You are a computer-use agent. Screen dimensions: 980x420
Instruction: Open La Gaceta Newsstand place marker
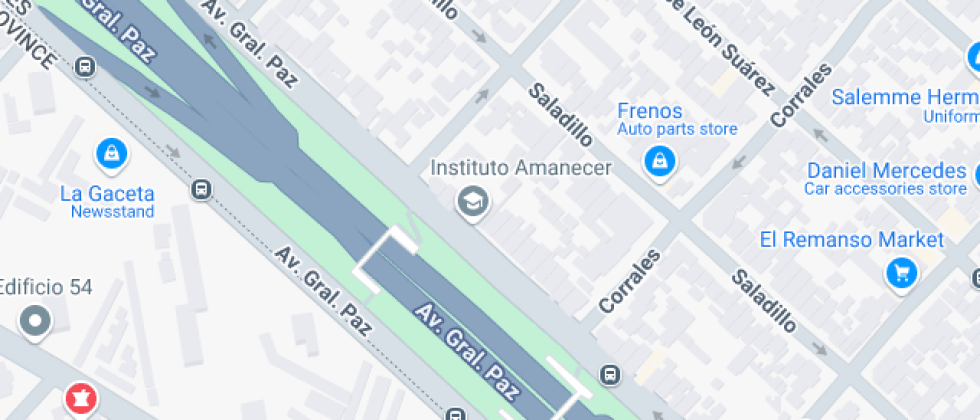coord(112,154)
